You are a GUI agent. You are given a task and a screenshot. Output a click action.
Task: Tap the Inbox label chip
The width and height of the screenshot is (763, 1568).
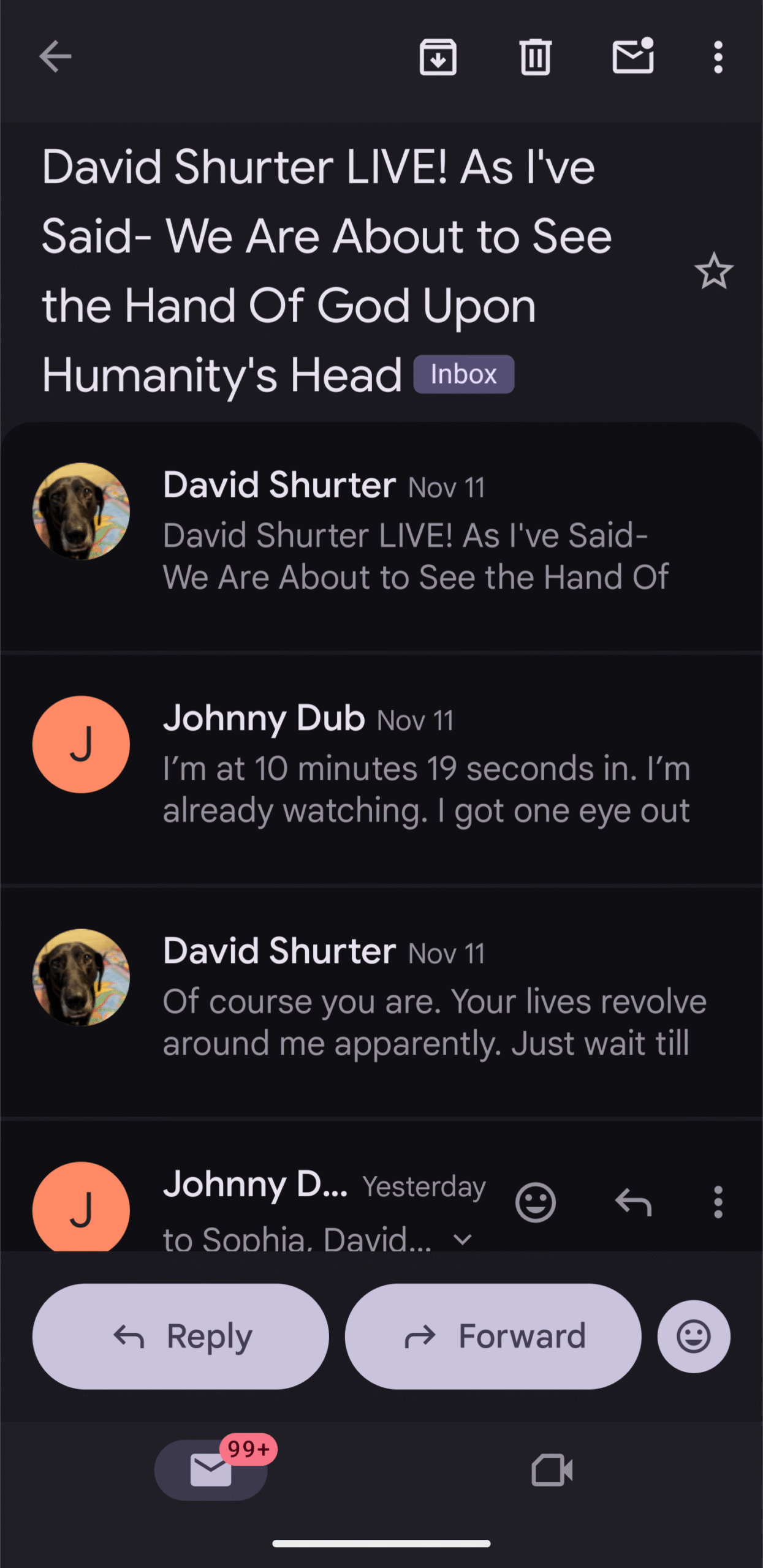(463, 374)
